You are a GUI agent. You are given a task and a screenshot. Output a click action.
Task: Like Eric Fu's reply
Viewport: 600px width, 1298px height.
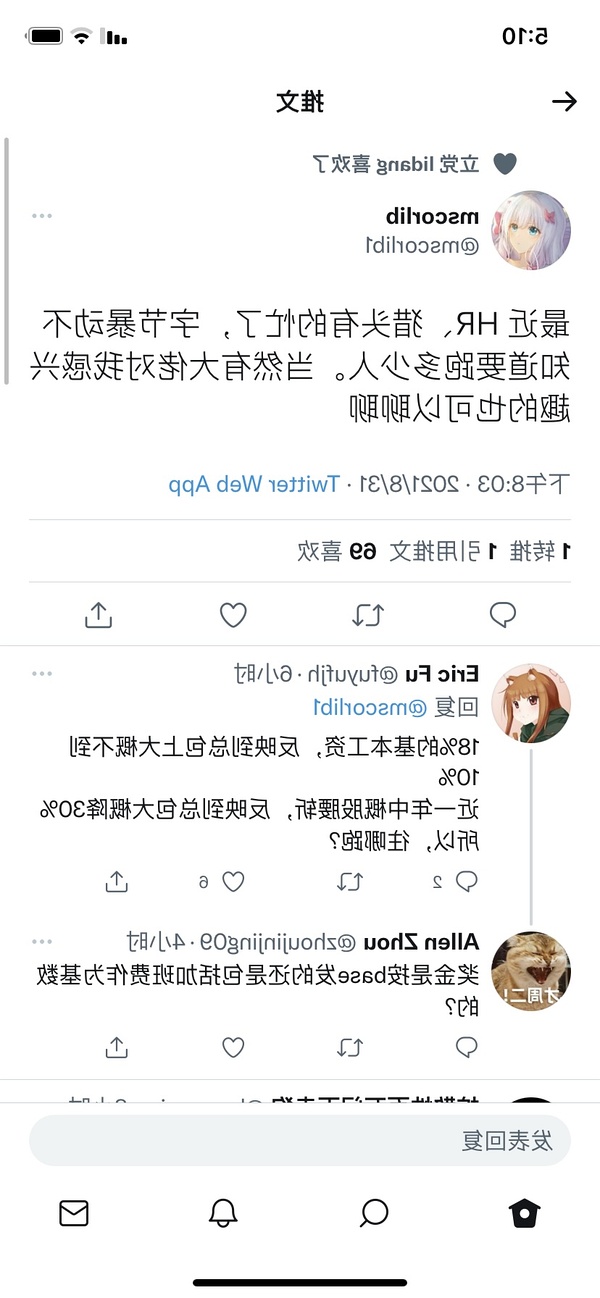point(232,881)
